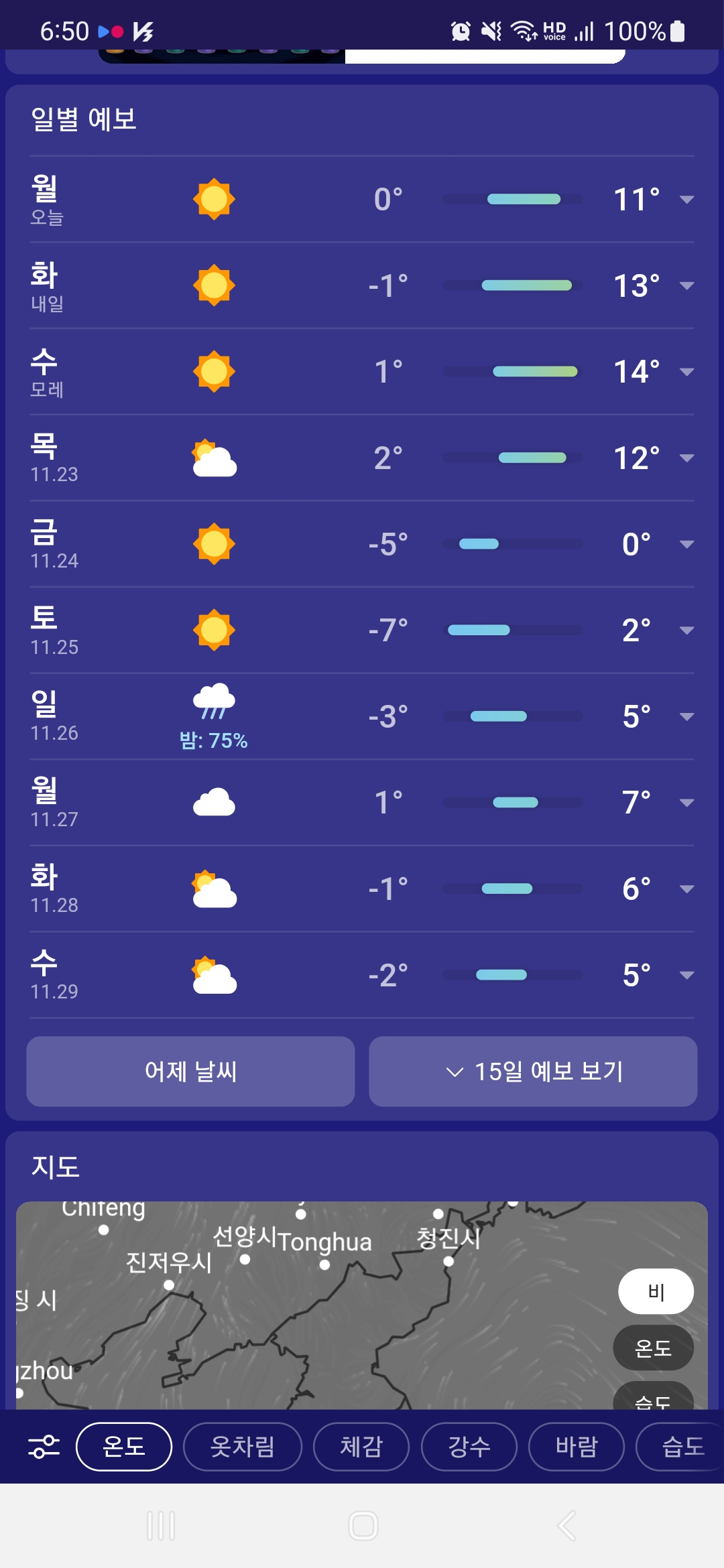Open the weather map card
This screenshot has width=724, height=1568.
362,1305
